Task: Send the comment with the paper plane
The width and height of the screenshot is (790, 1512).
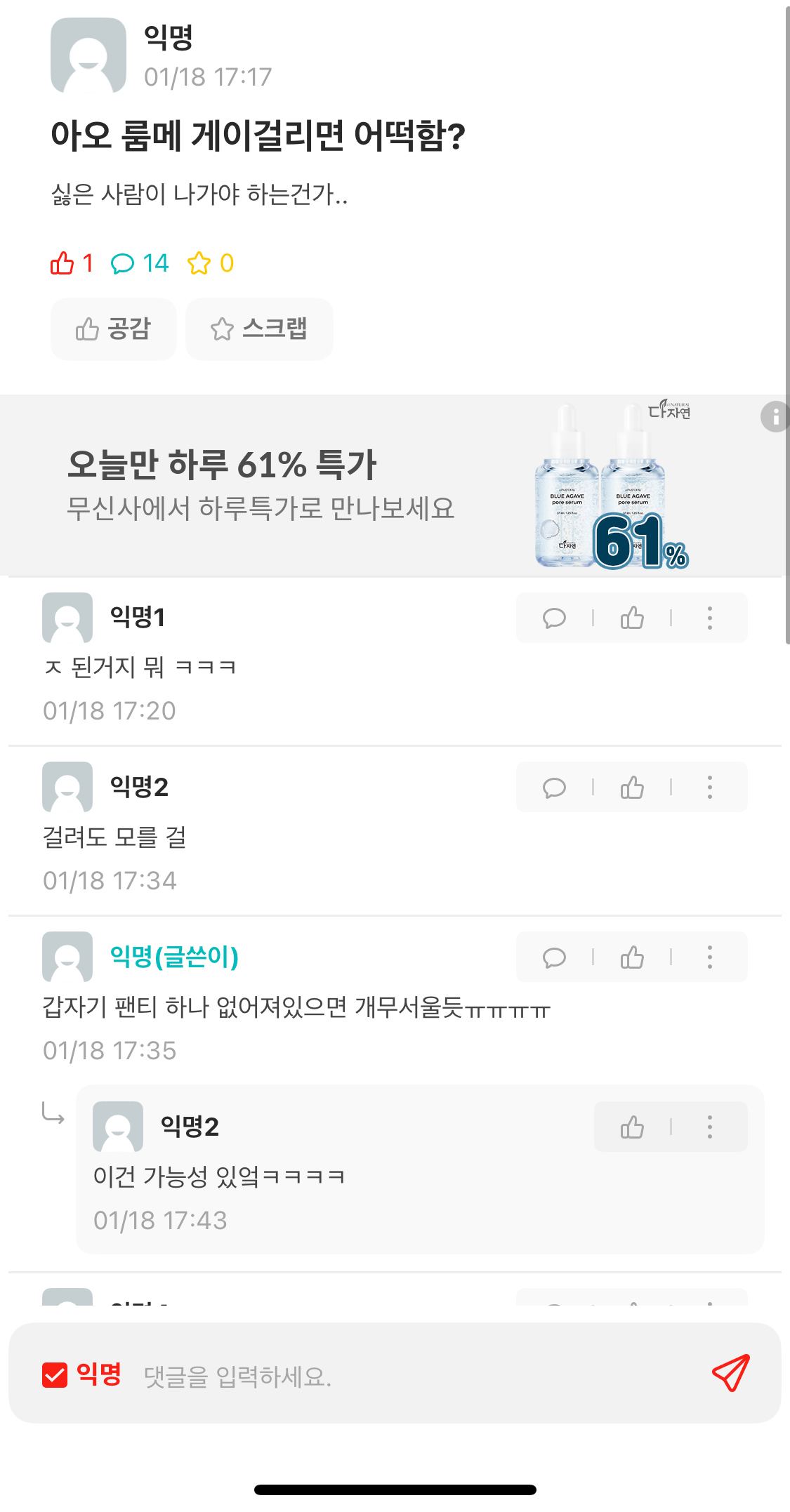Action: 731,1374
